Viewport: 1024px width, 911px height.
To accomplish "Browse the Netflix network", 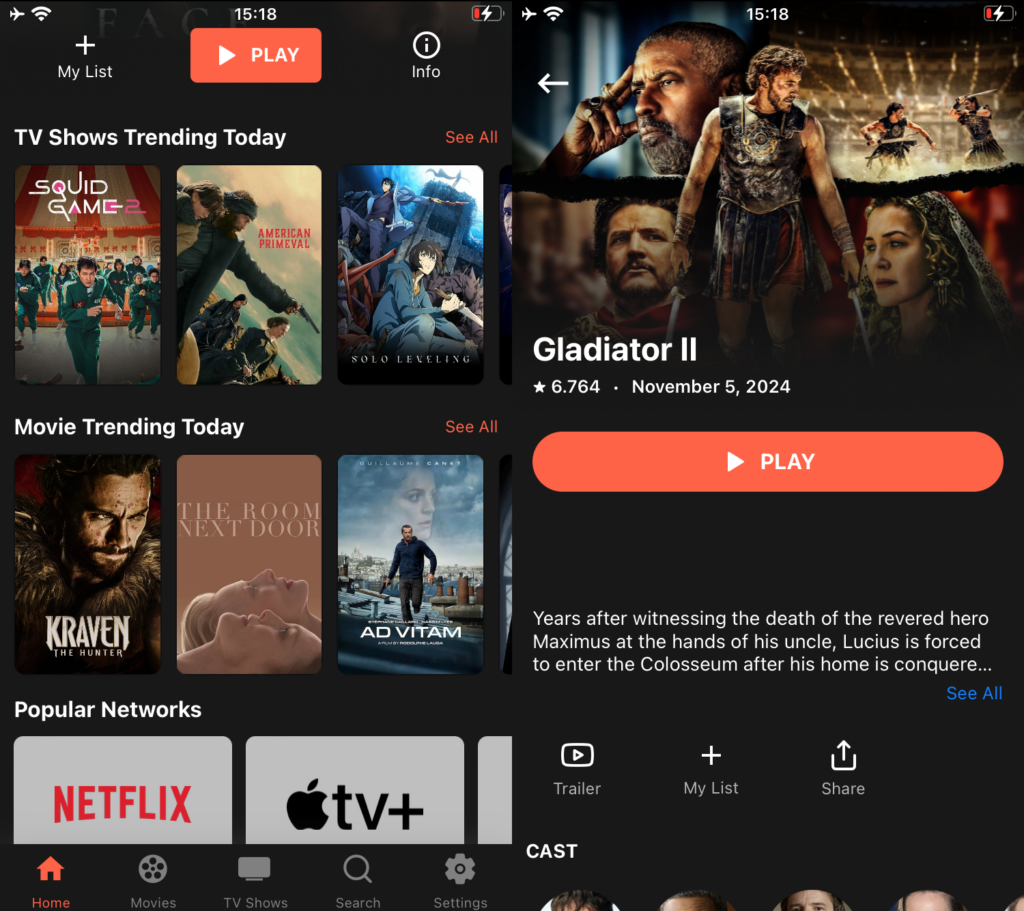I will [123, 792].
